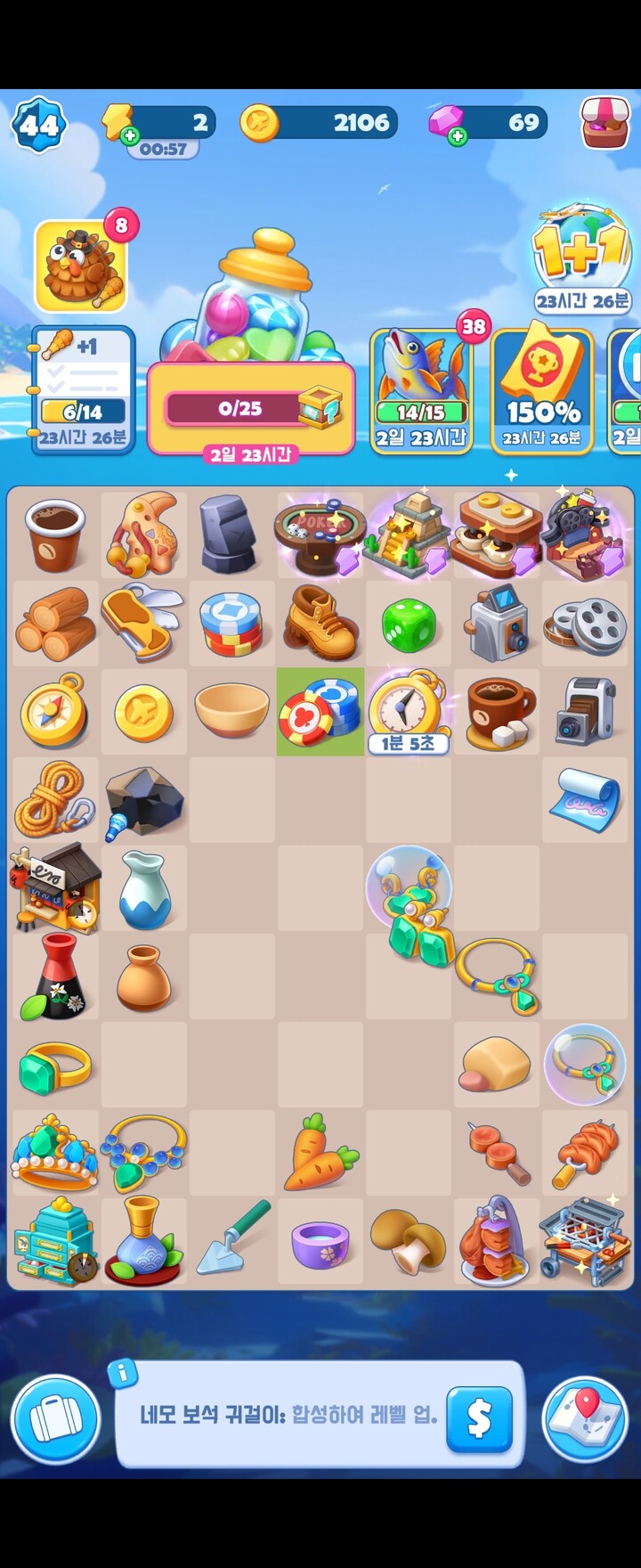Open the 150% ticket bonus card
The image size is (641, 1568).
[x=542, y=390]
